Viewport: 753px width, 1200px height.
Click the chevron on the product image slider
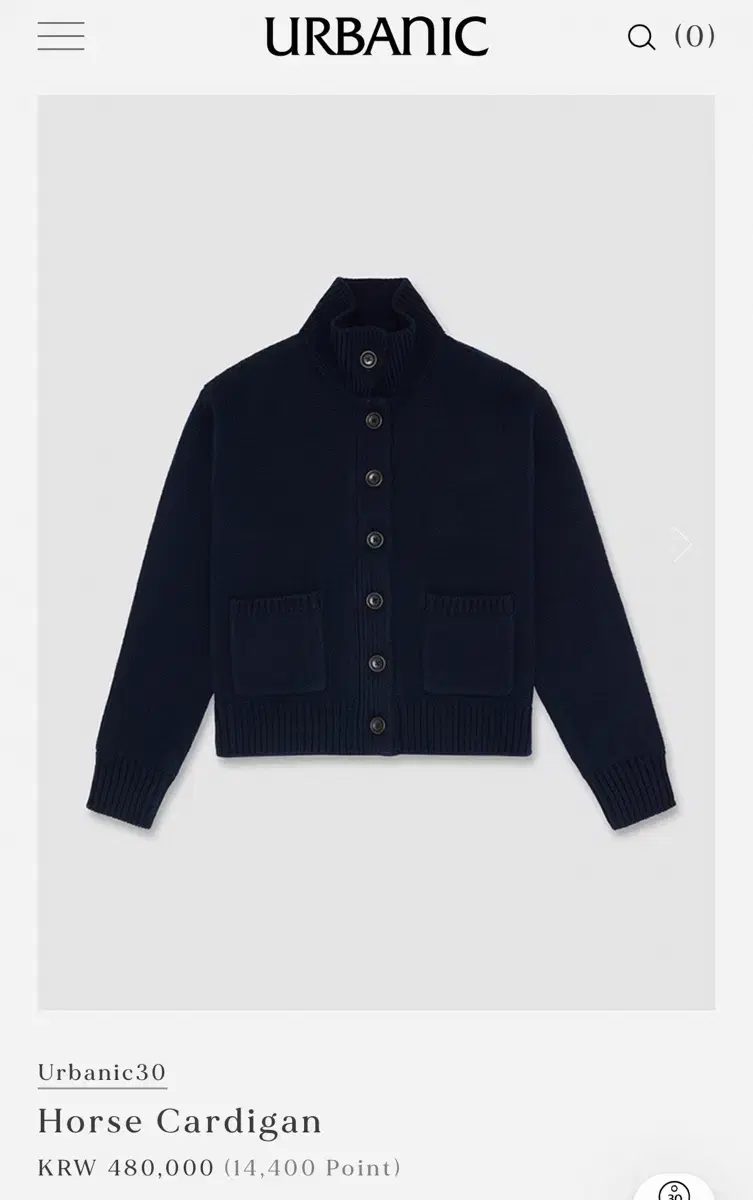coord(683,543)
